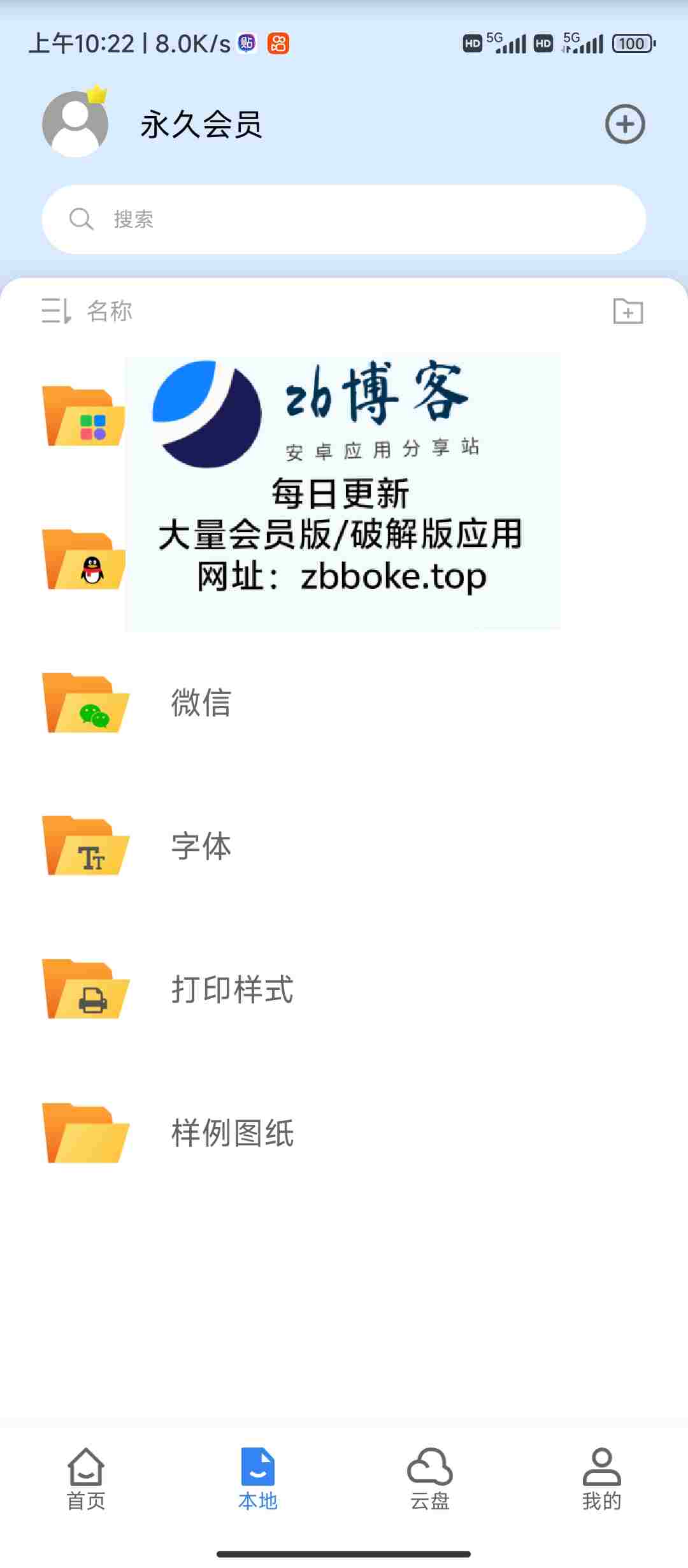
Task: Select the 本地 tab
Action: (x=258, y=1479)
